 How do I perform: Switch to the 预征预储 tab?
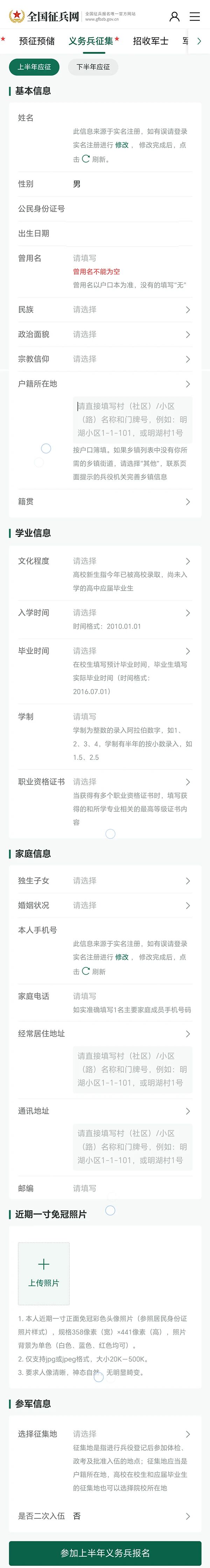coord(36,41)
